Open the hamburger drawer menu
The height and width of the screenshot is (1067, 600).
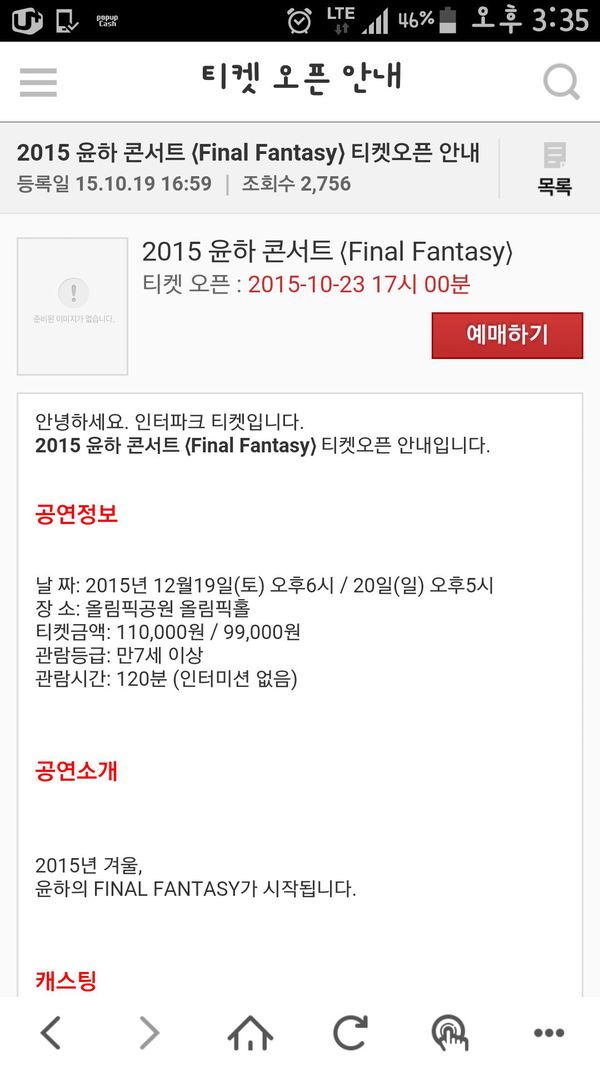point(38,81)
